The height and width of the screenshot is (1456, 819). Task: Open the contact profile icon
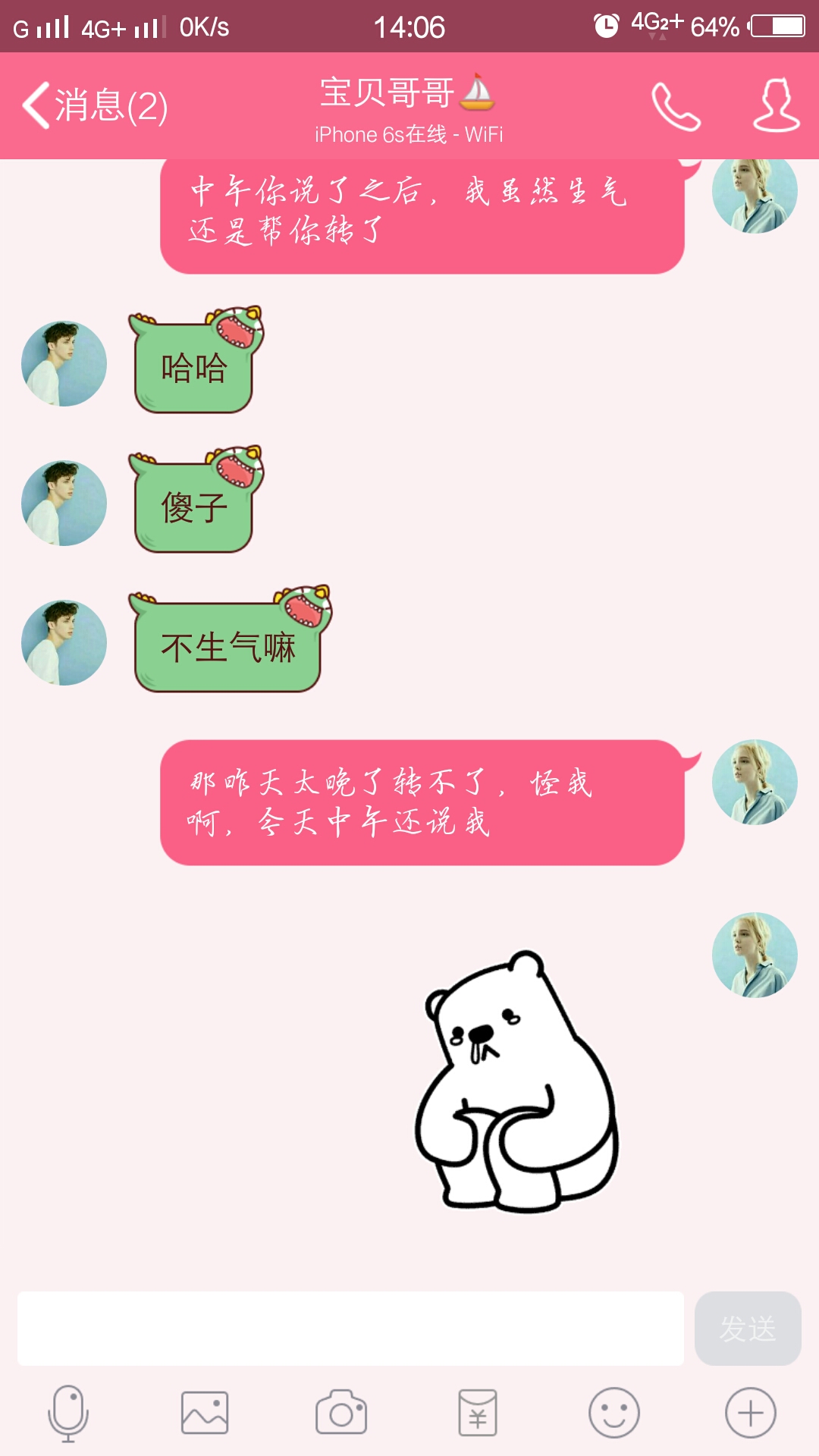pyautogui.click(x=776, y=105)
